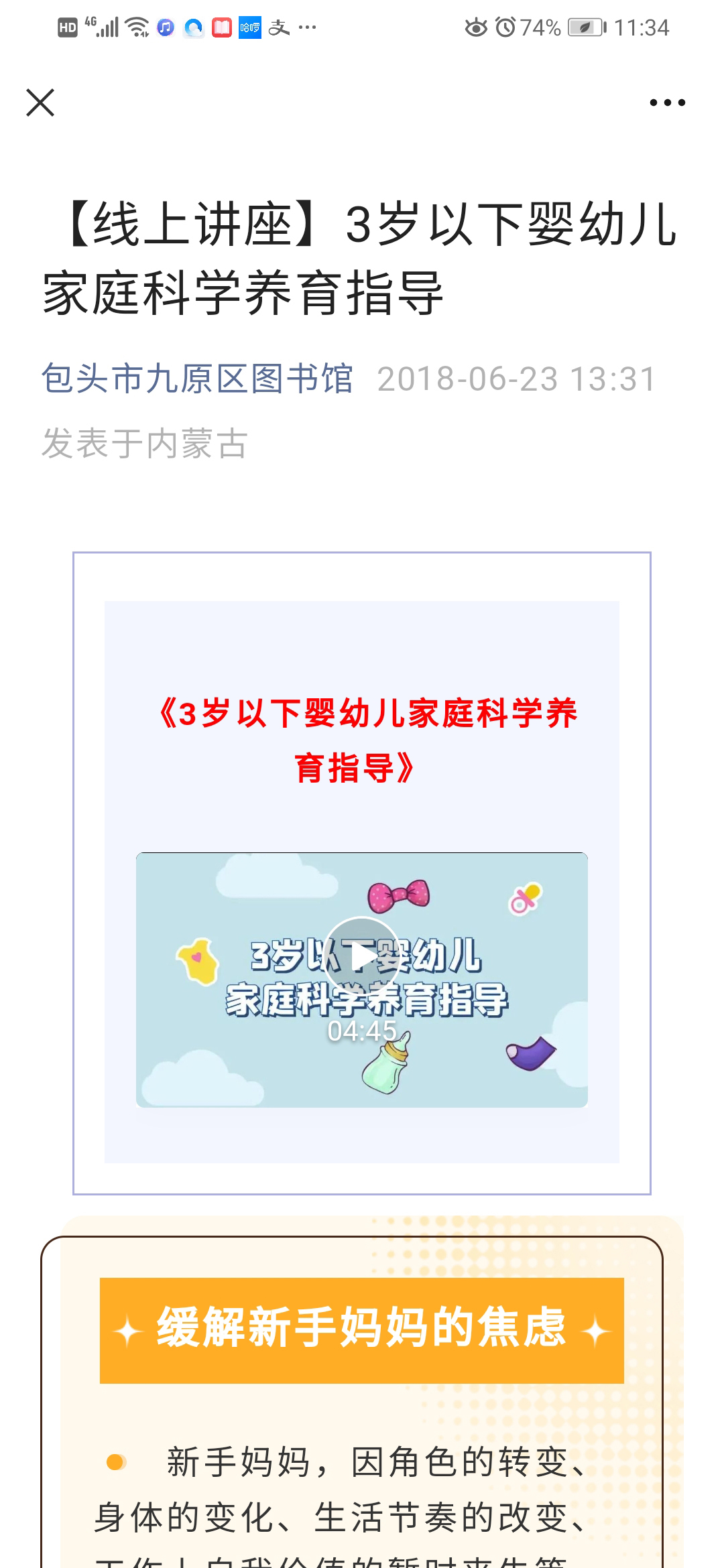This screenshot has height=1568, width=724.
Task: Close the article page
Action: click(x=40, y=103)
